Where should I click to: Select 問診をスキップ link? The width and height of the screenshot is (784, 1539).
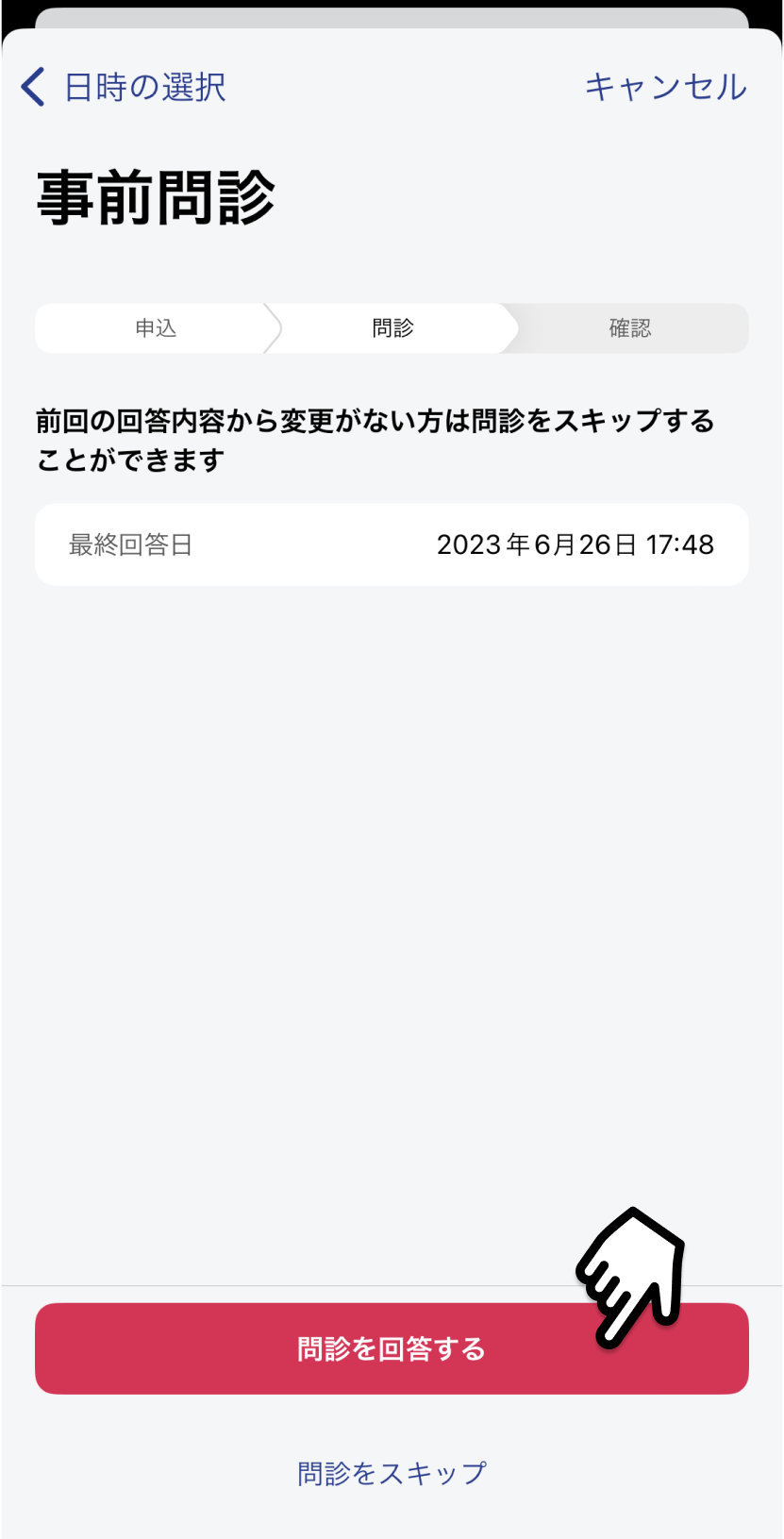tap(392, 1473)
